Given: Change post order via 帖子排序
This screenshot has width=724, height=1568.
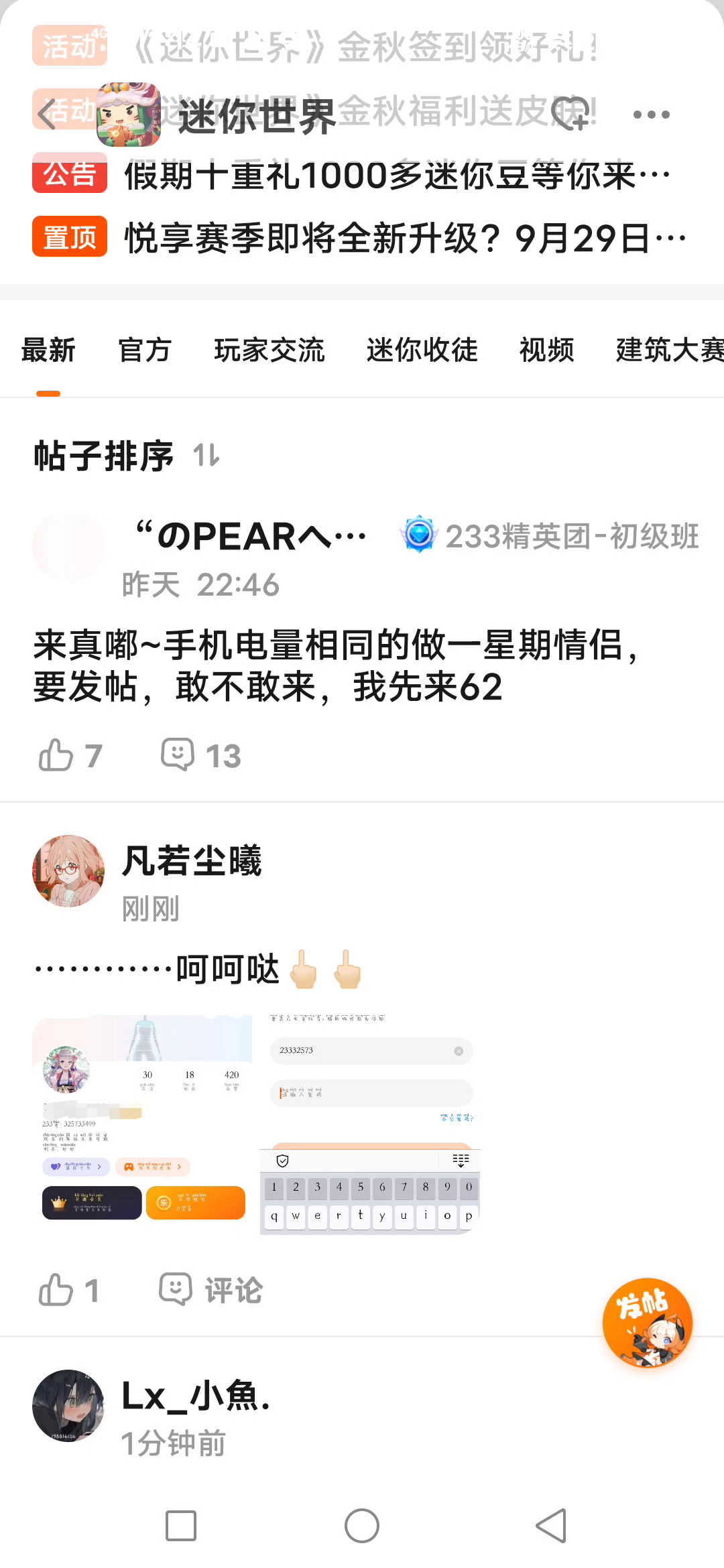Looking at the screenshot, I should [x=127, y=456].
